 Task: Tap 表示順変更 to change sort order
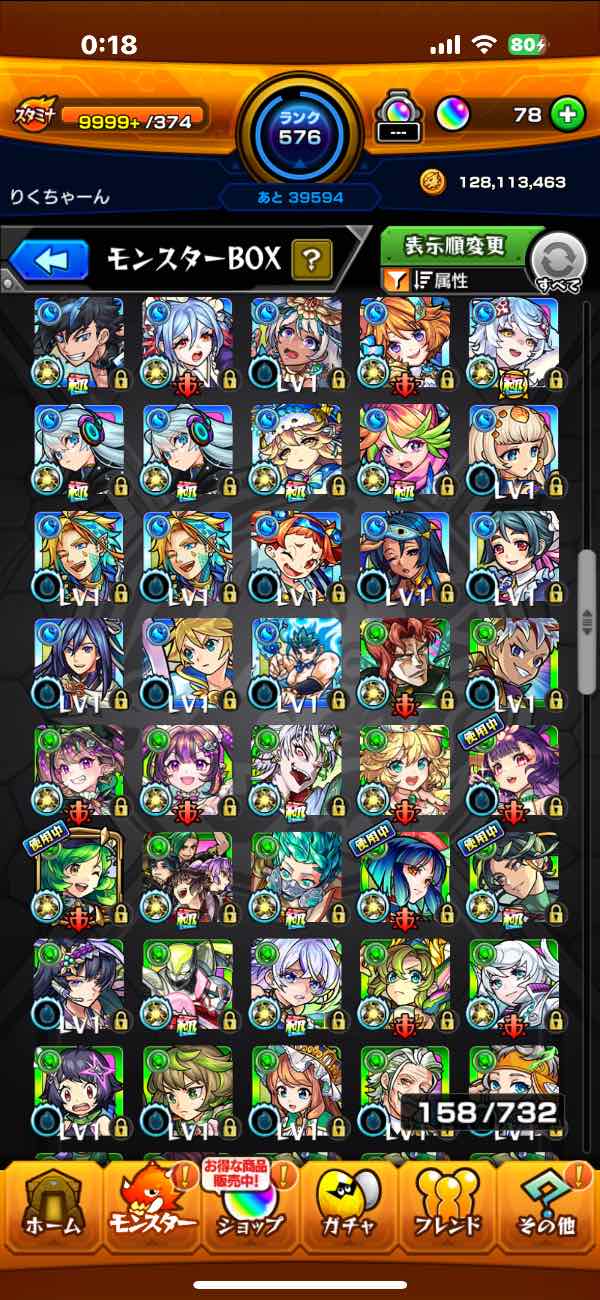(455, 246)
